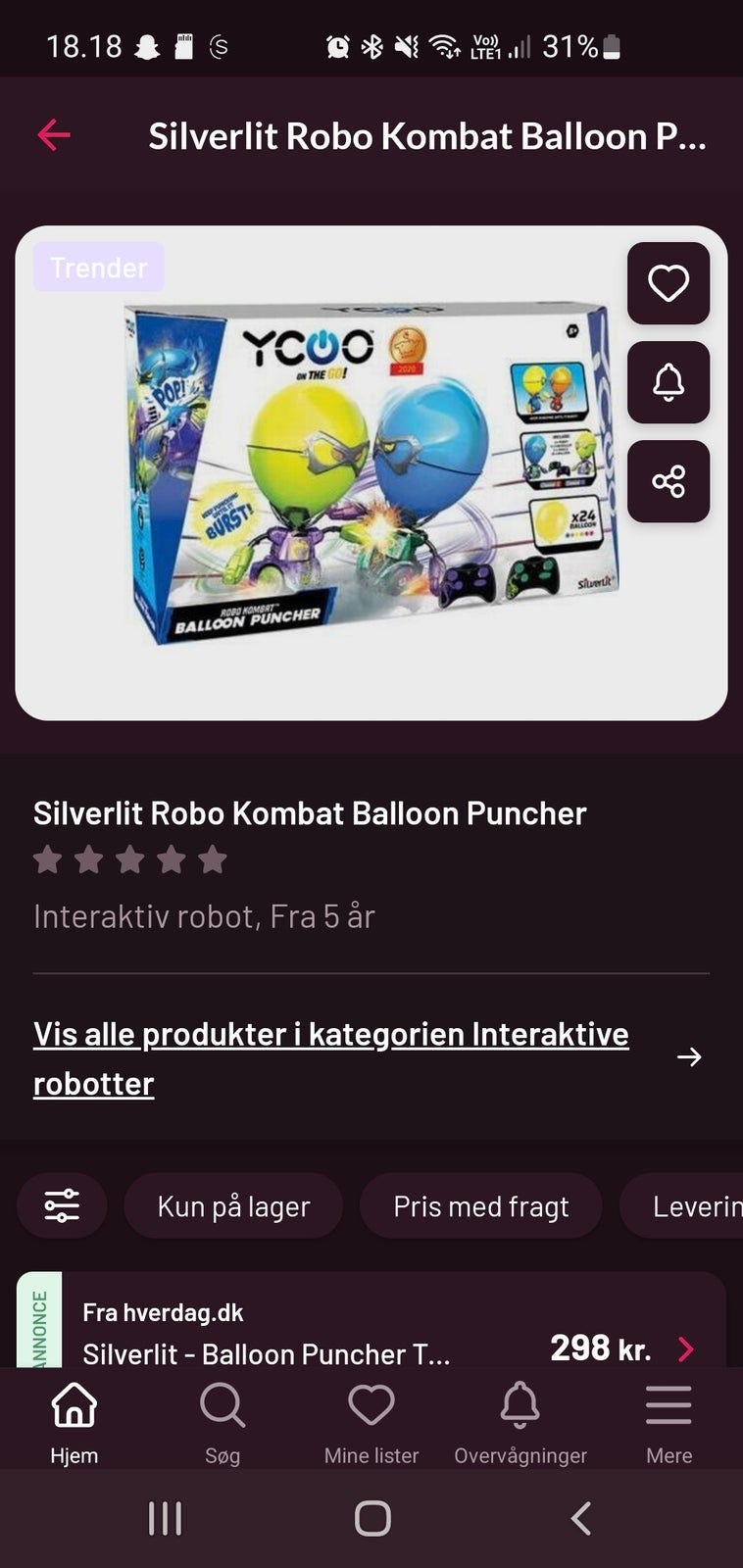
Task: Open the share options for this product
Action: click(x=669, y=481)
